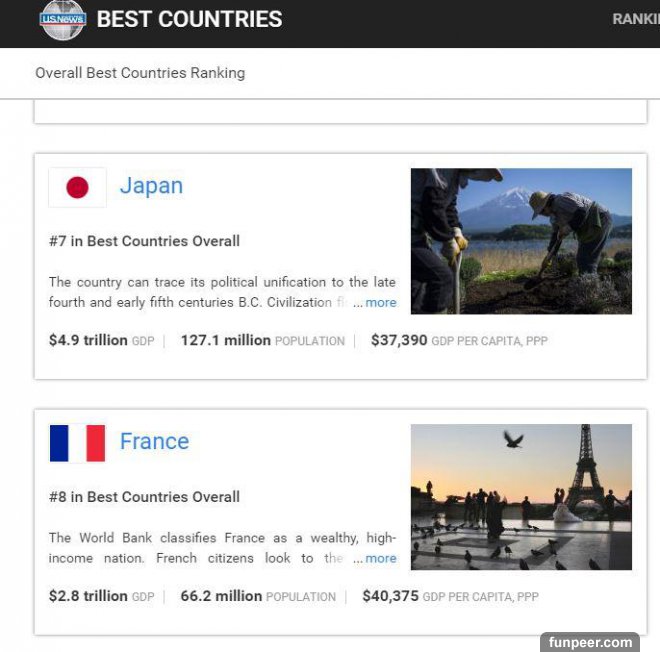View the Japan photo thumbnail
660x652 pixels.
(521, 241)
